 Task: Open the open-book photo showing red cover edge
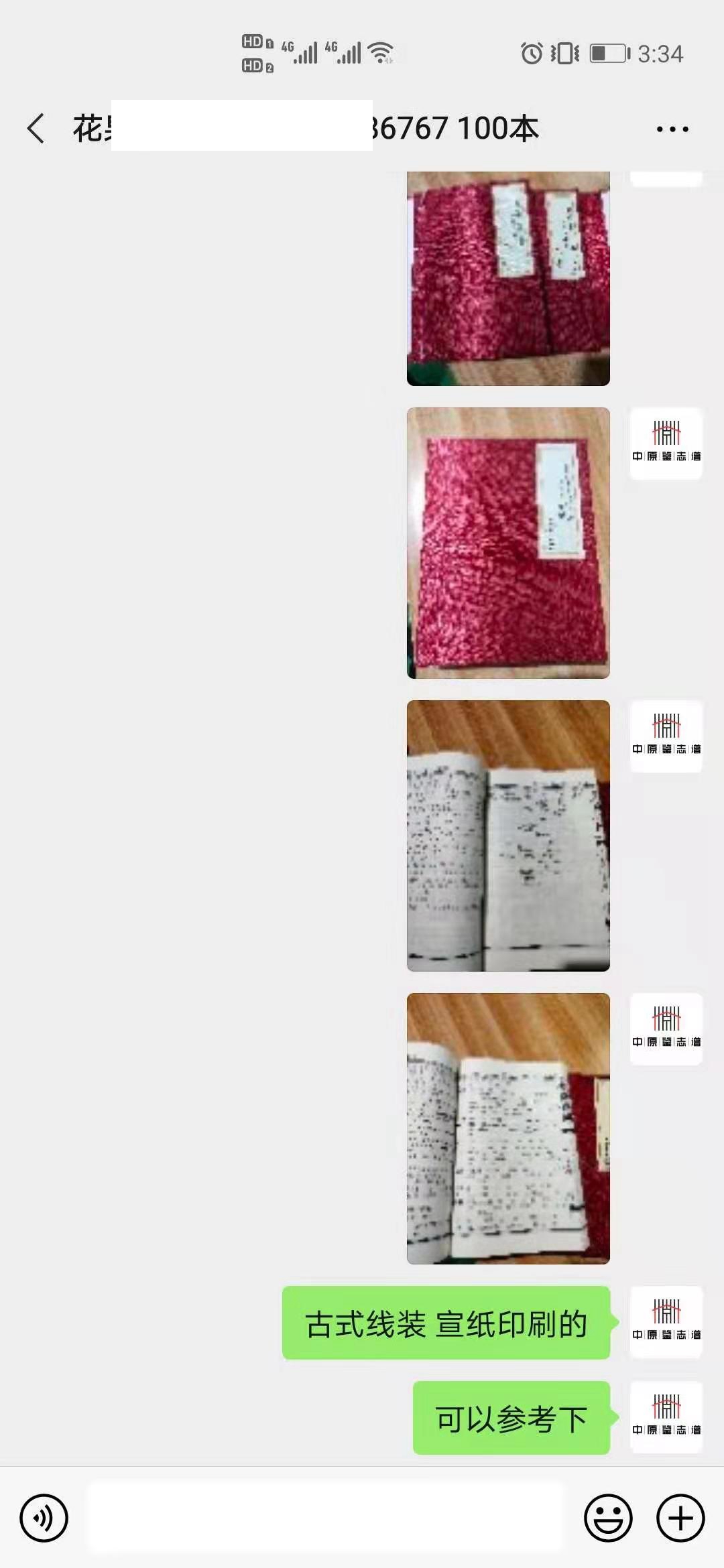pos(508,1128)
